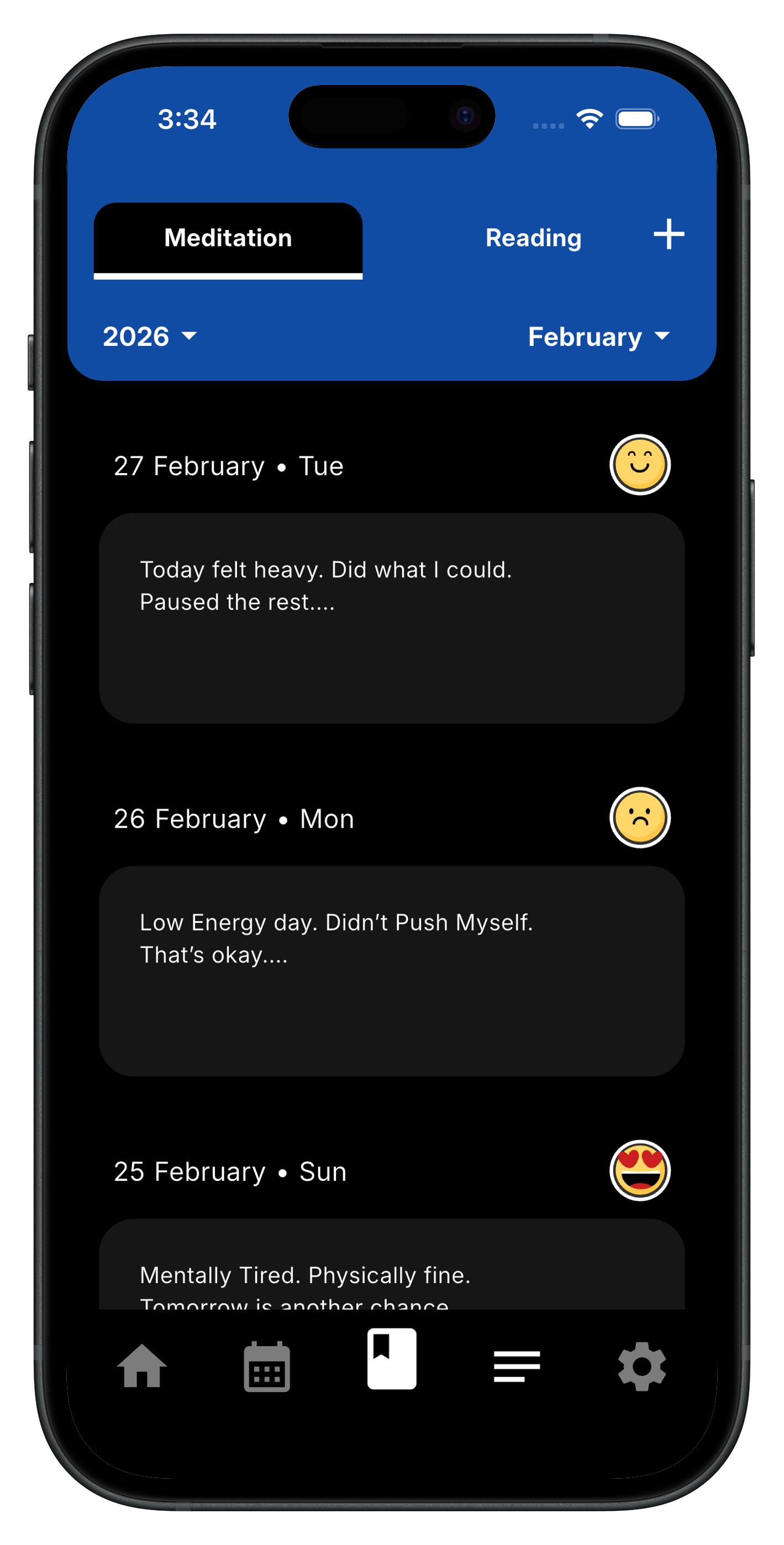Tap the smiling mood emoji for 27 February
The height and width of the screenshot is (1545, 784).
(x=639, y=465)
